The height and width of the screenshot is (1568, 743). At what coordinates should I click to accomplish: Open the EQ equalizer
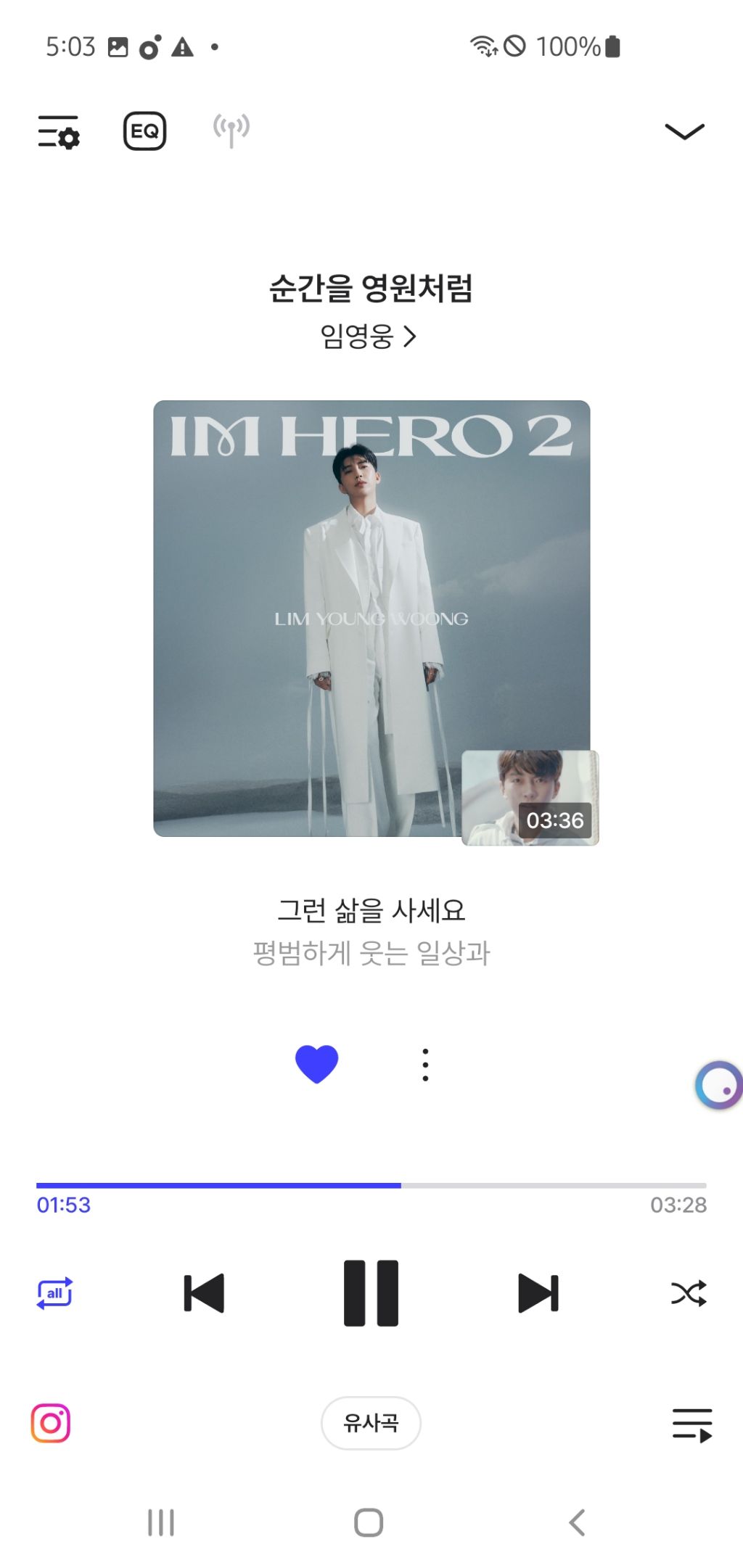tap(144, 131)
